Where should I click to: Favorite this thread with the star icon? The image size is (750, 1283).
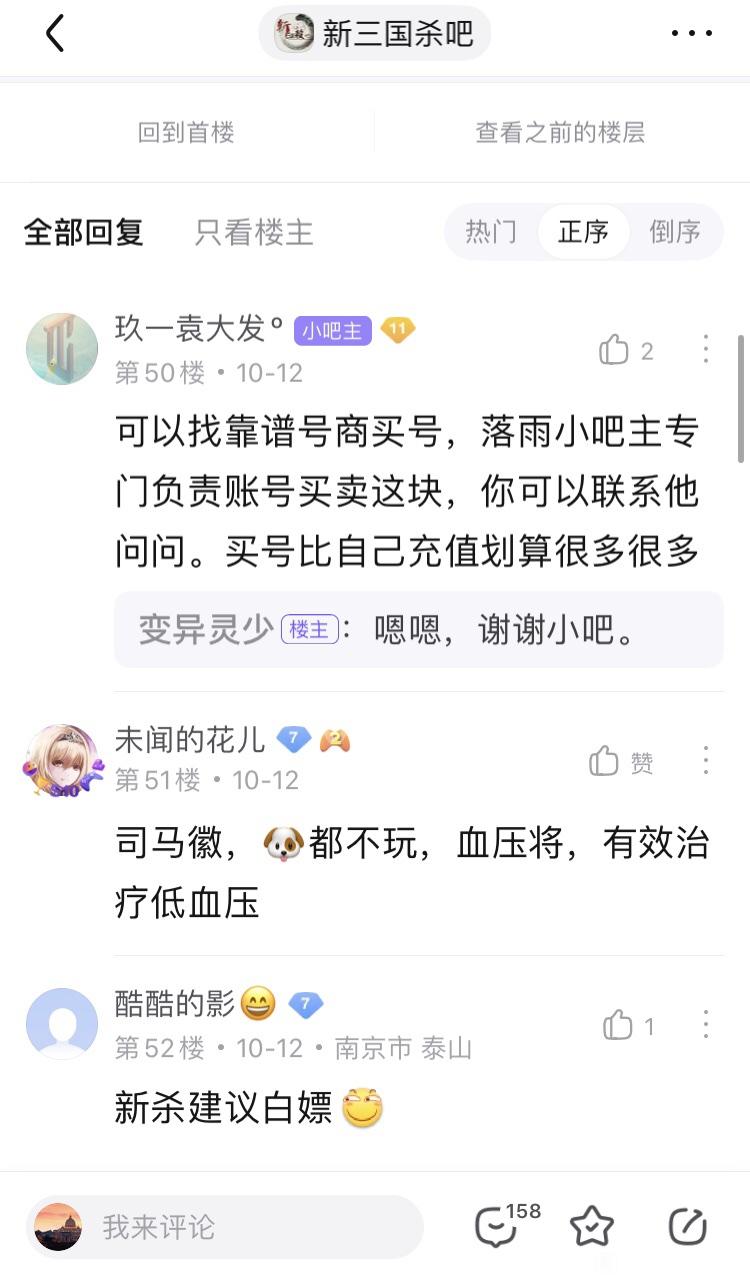pos(591,1226)
